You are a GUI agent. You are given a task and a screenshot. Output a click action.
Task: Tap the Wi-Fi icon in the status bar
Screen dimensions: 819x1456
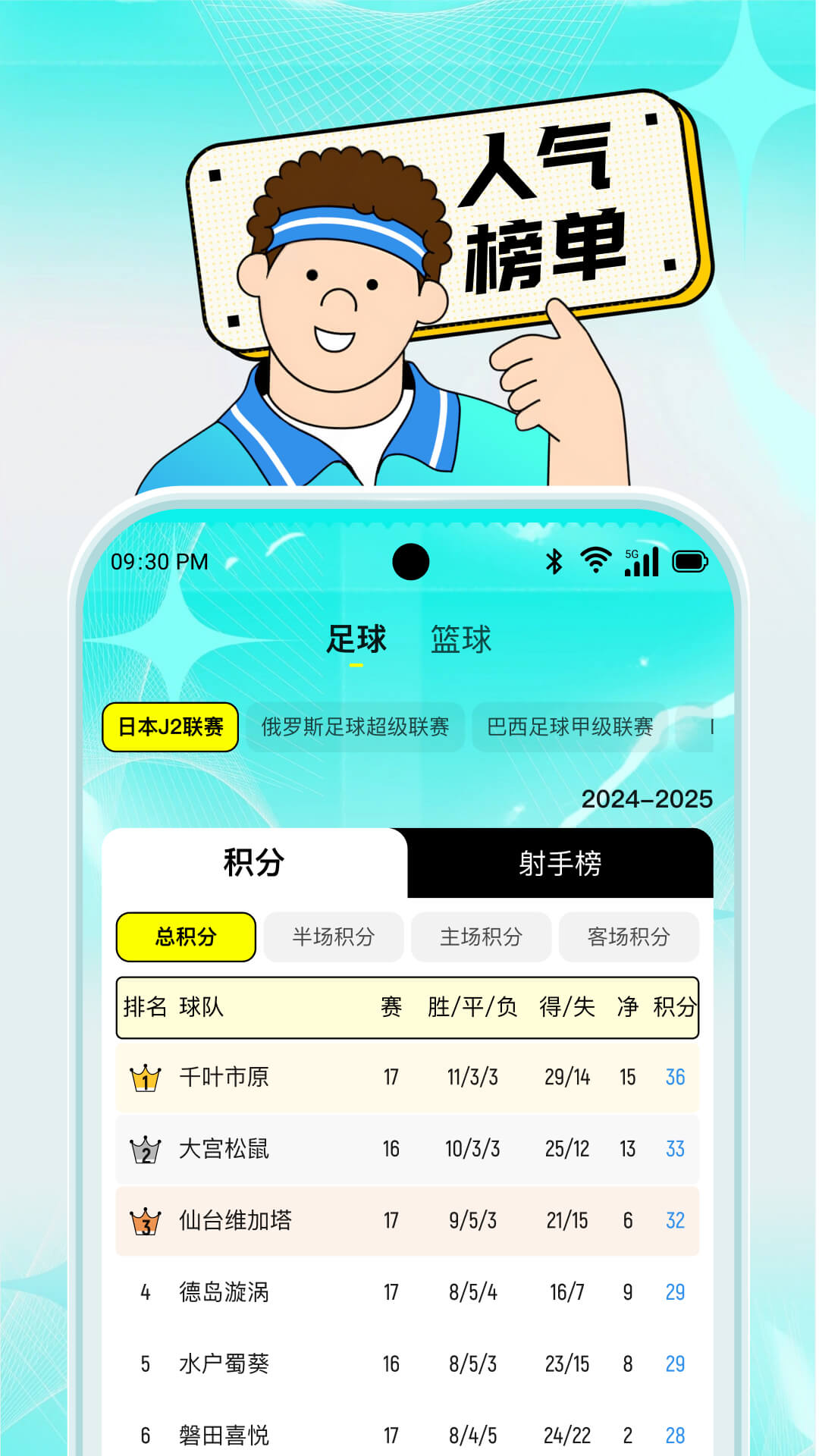595,561
